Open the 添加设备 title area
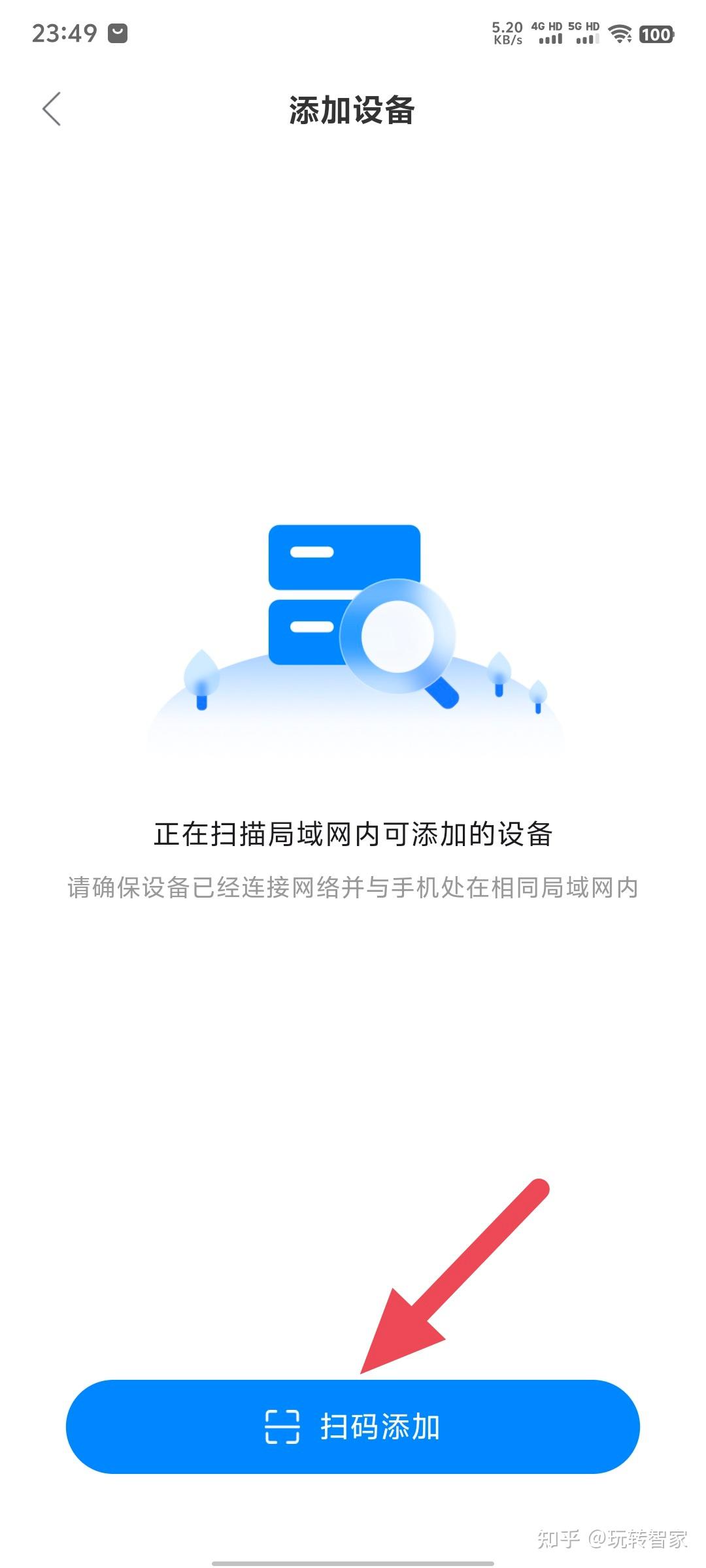 [353, 108]
